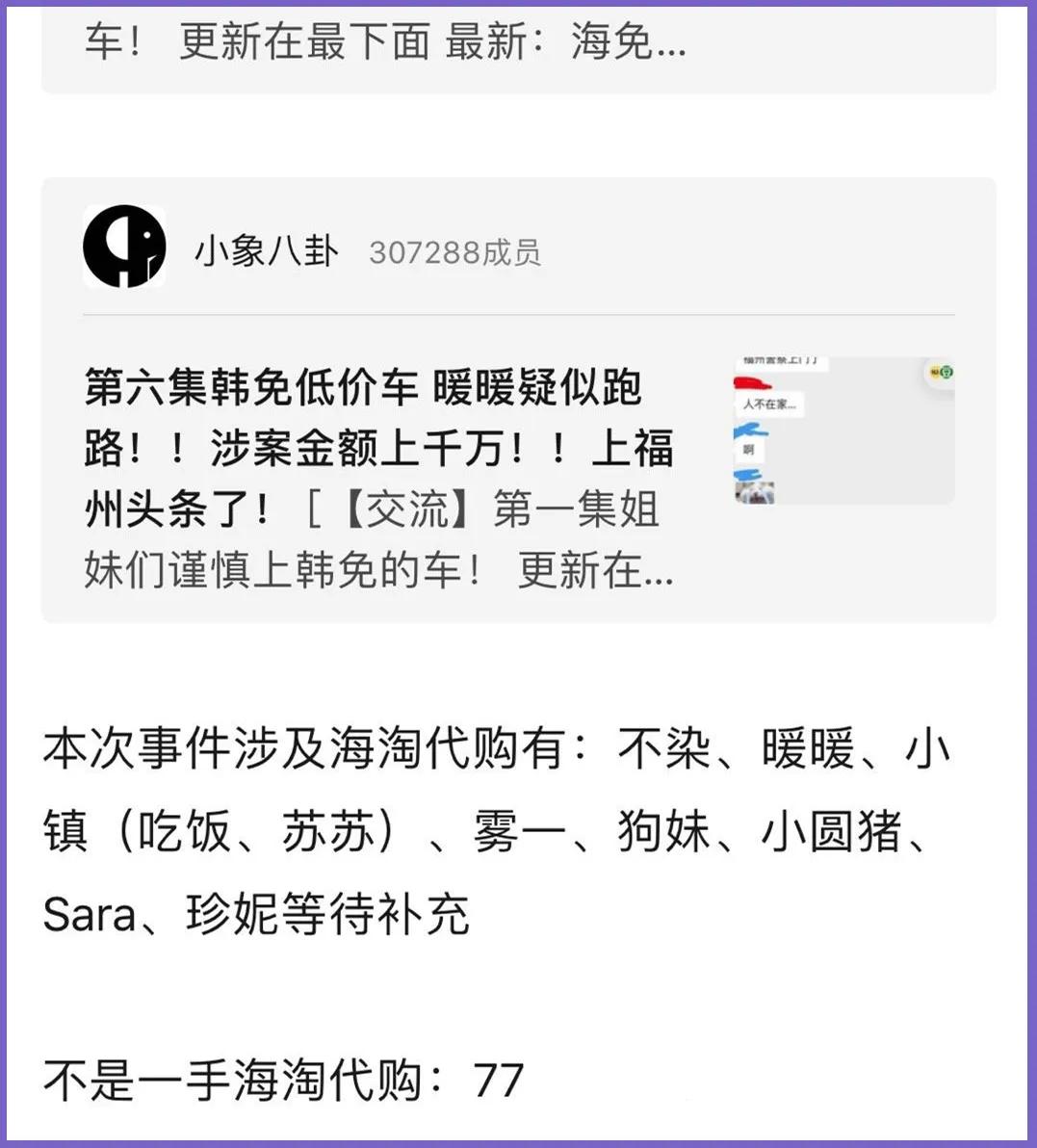Click the 307288成员 member count
This screenshot has width=1037, height=1148.
pos(454,248)
